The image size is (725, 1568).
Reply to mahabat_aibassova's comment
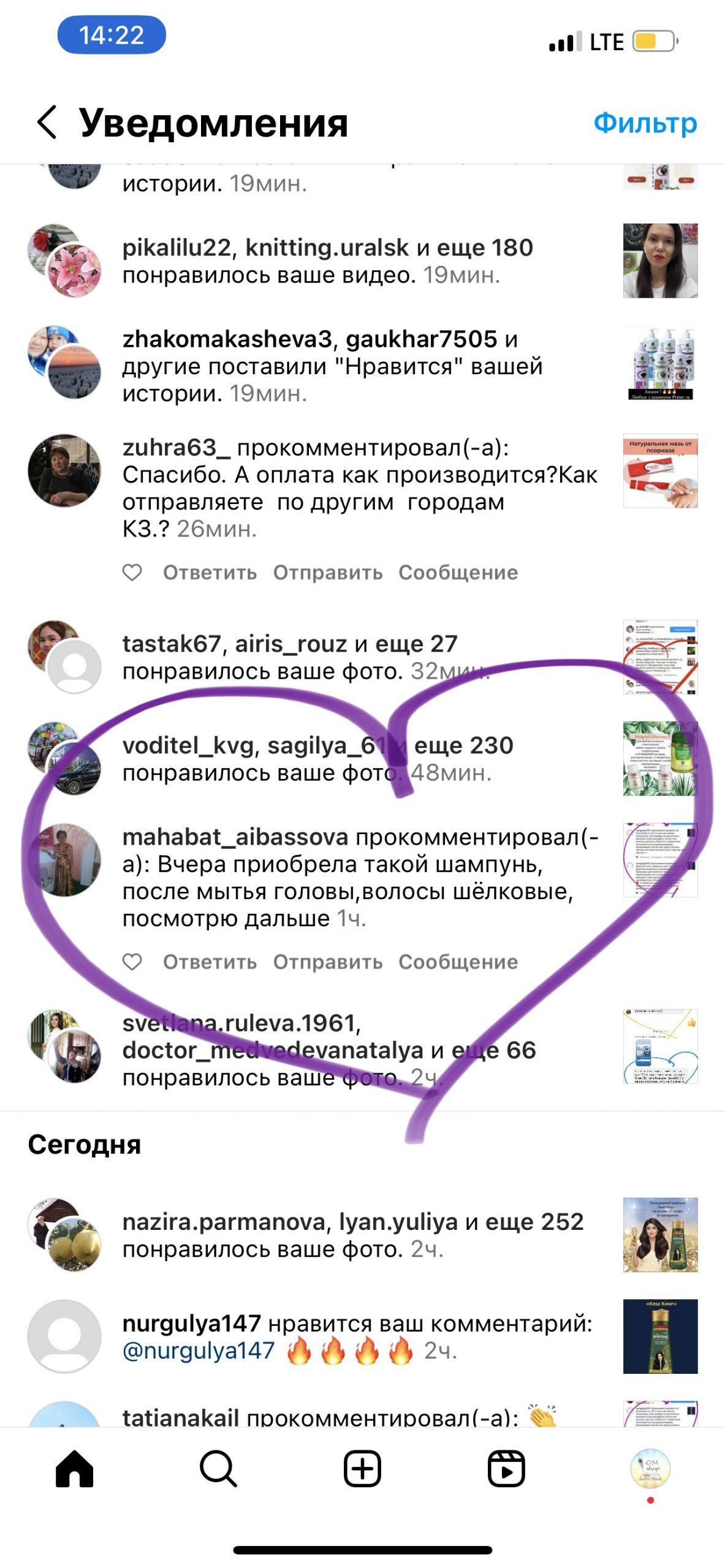(210, 962)
